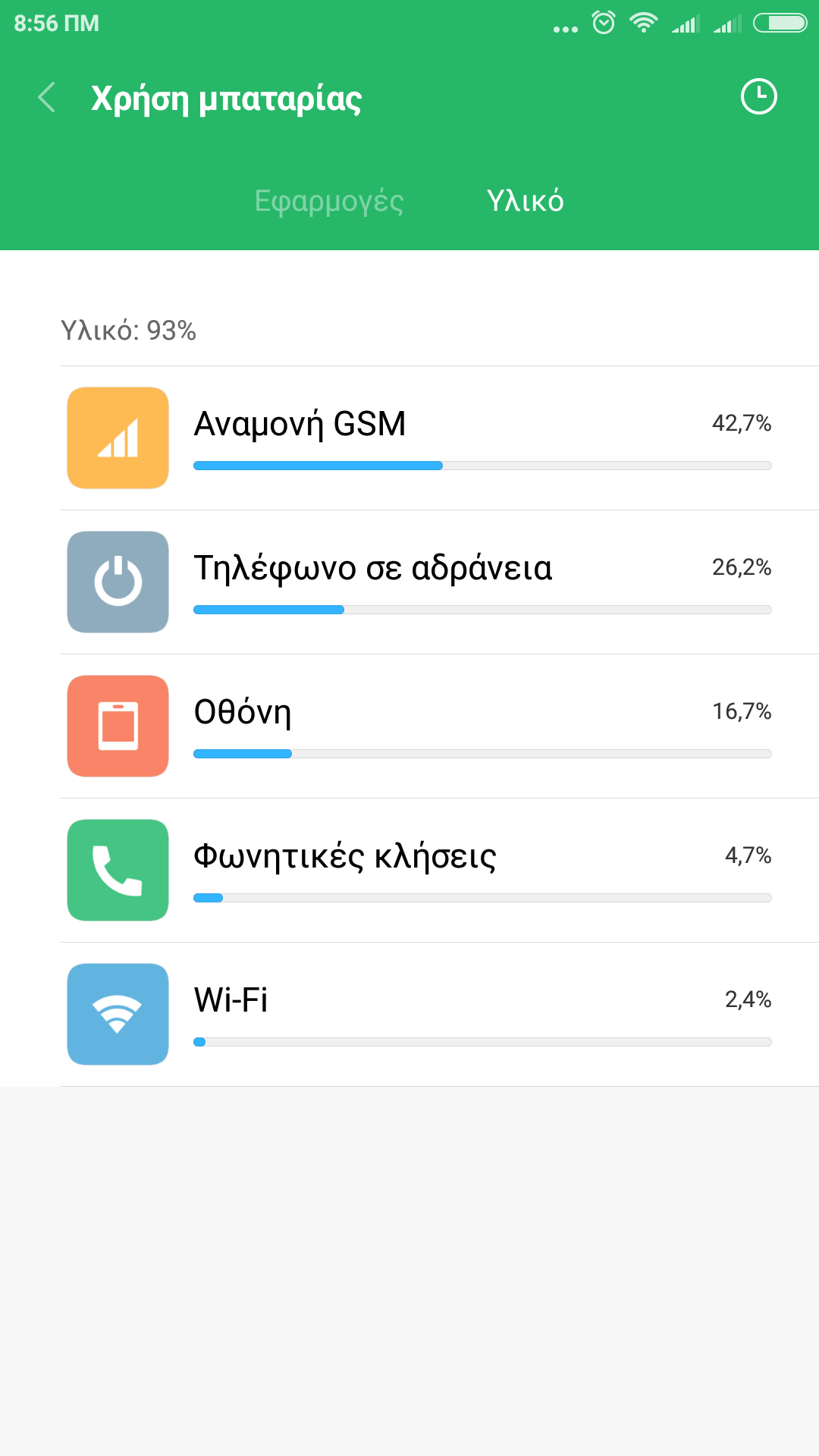Switch to the Εφαρμογές tab
Viewport: 819px width, 1456px height.
click(x=328, y=201)
